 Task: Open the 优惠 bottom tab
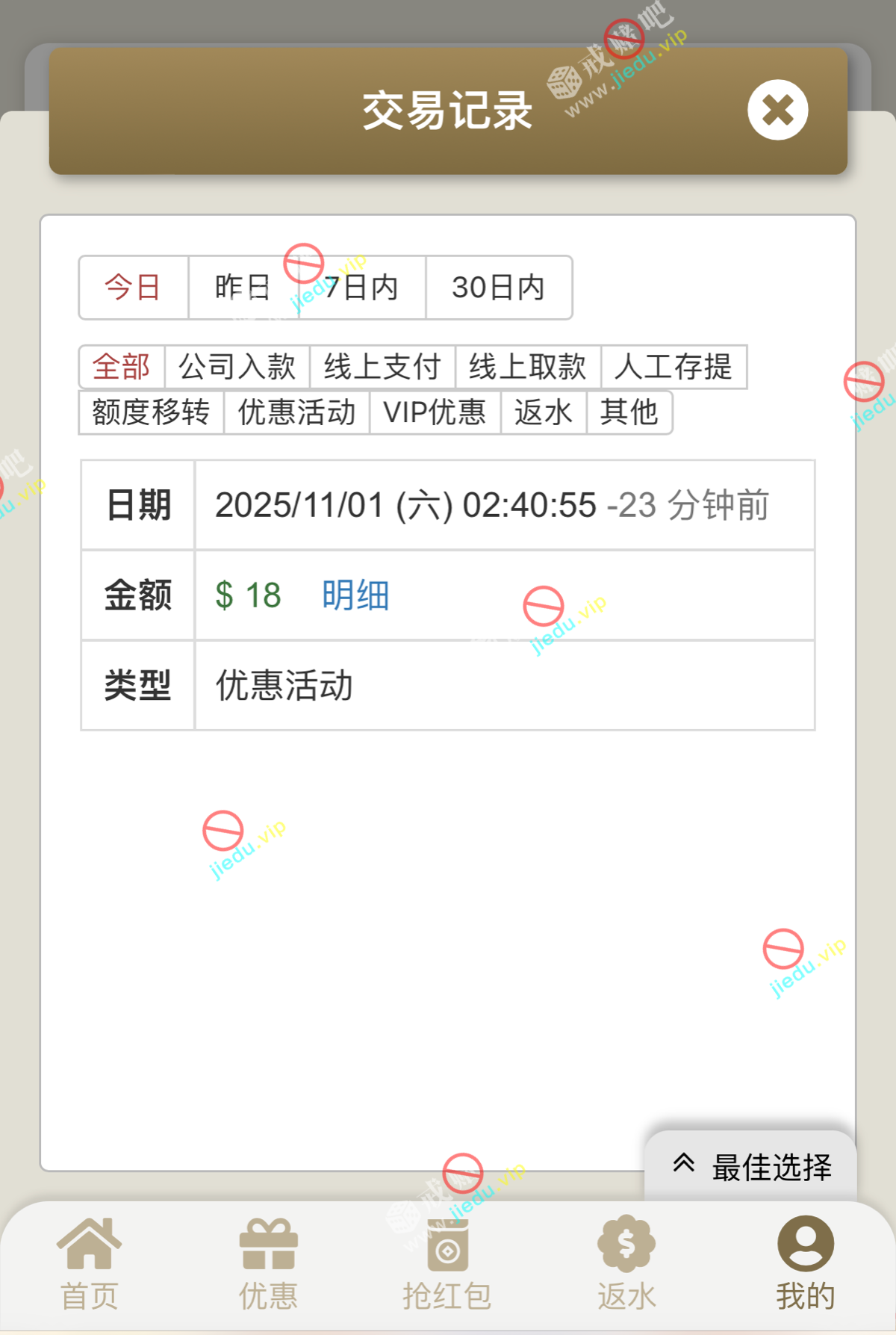click(268, 1263)
